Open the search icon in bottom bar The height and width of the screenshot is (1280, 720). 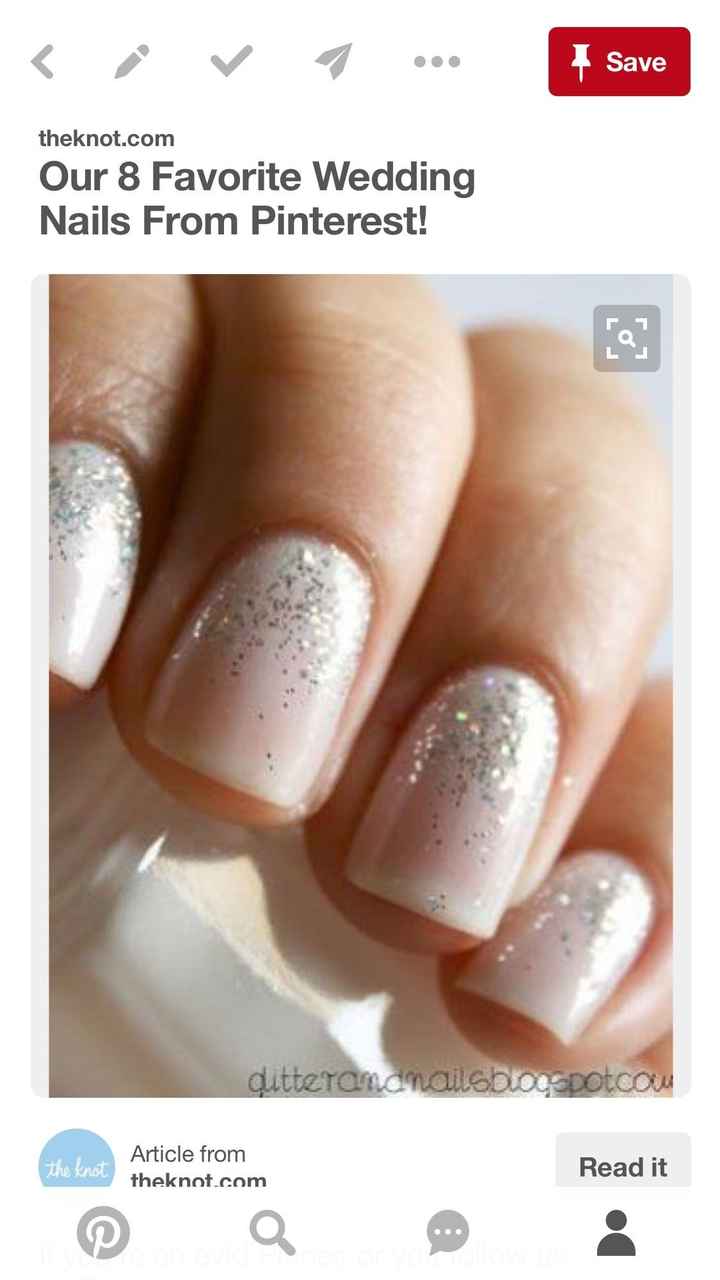(275, 1232)
